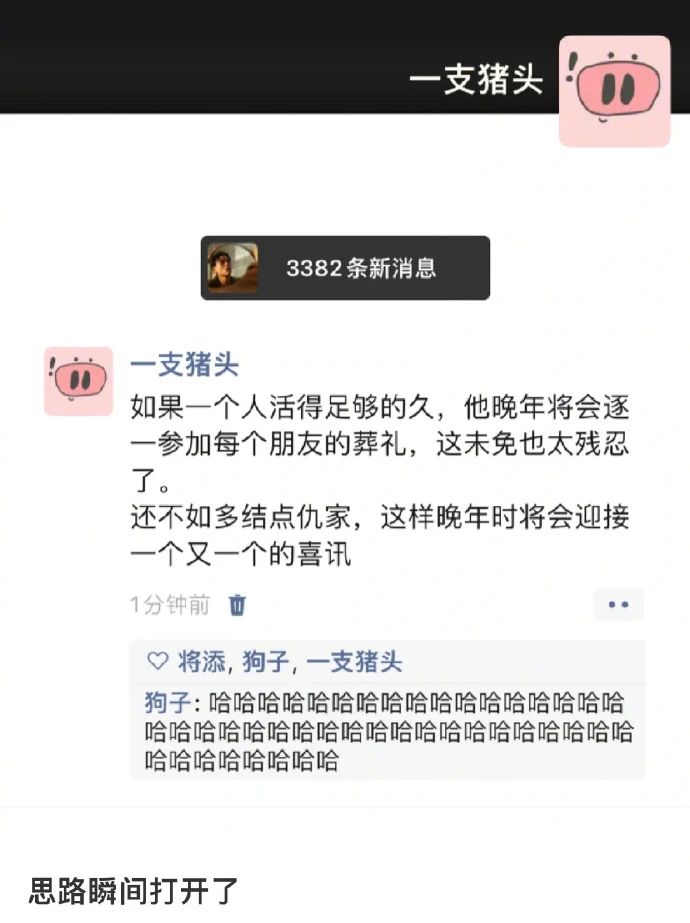Open 一支猪头 profile from the cover avatar

click(614, 91)
